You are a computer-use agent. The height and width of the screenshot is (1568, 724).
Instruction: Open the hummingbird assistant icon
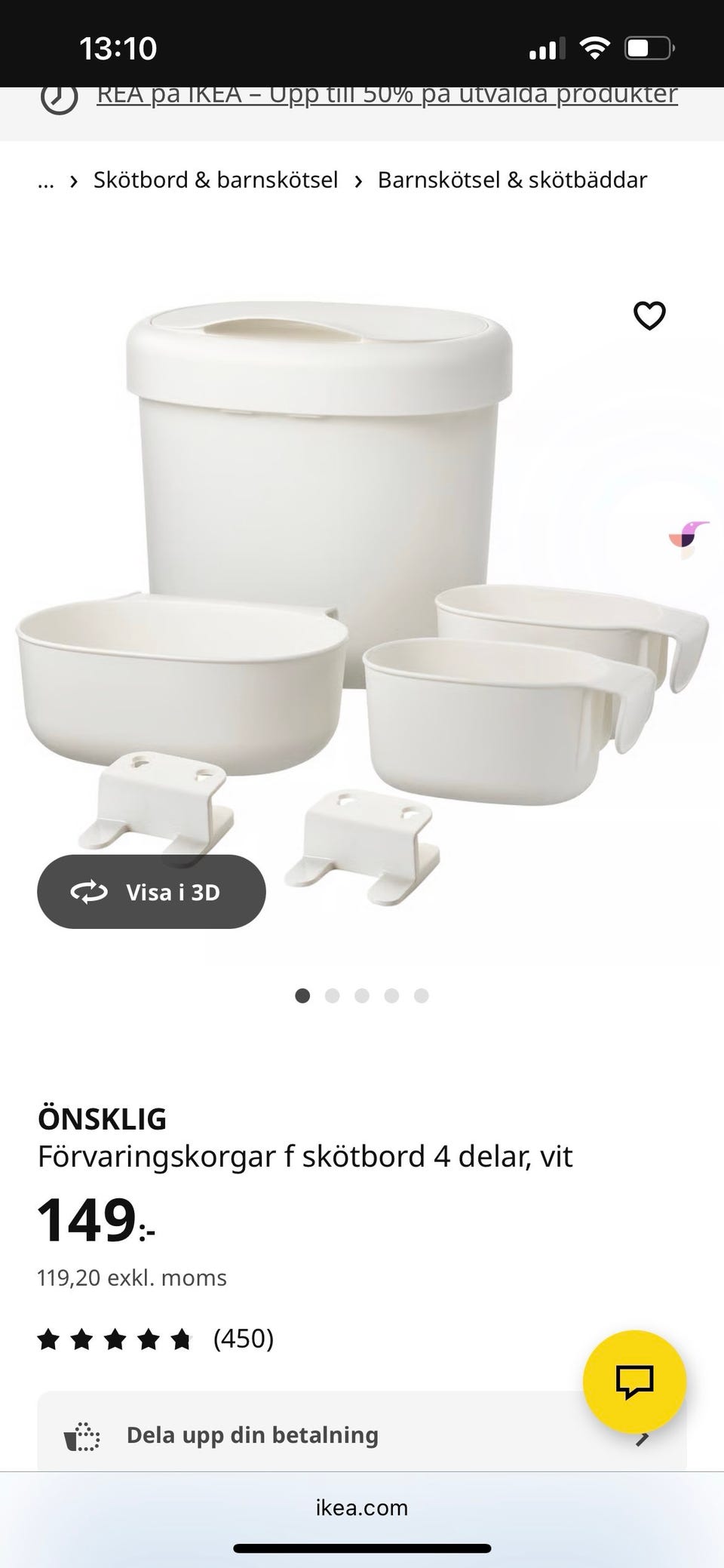tap(688, 537)
